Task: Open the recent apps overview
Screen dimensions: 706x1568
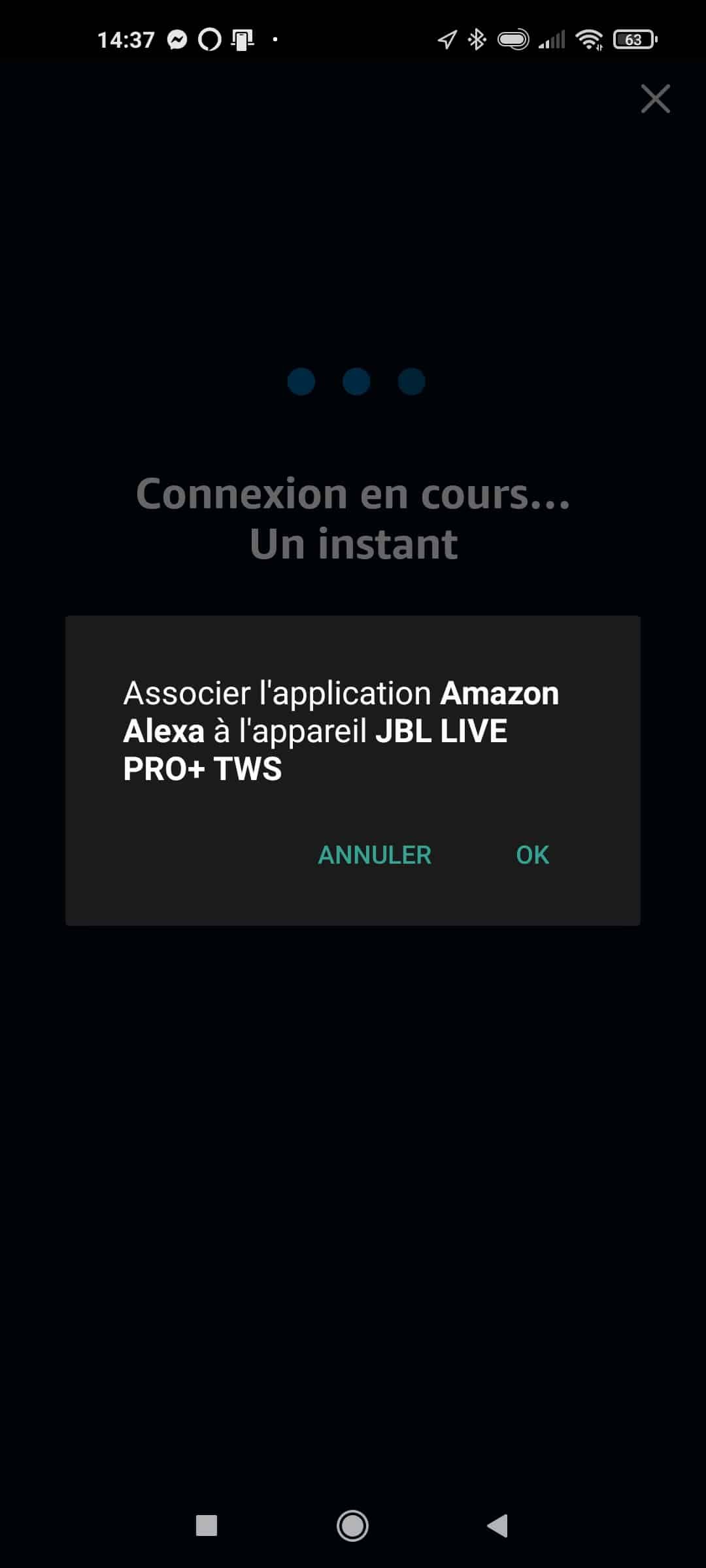Action: tap(207, 1526)
